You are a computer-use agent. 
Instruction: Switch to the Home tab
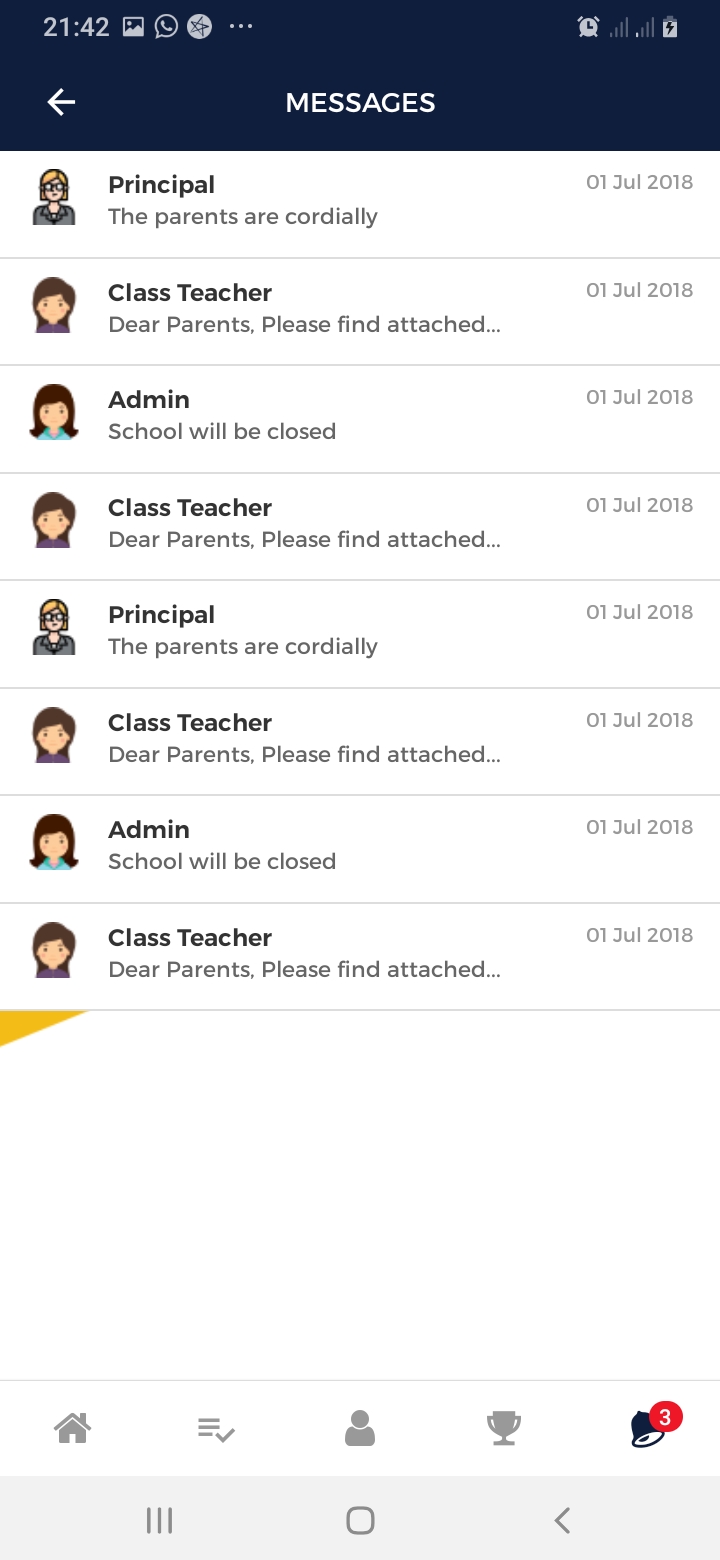pos(73,1428)
